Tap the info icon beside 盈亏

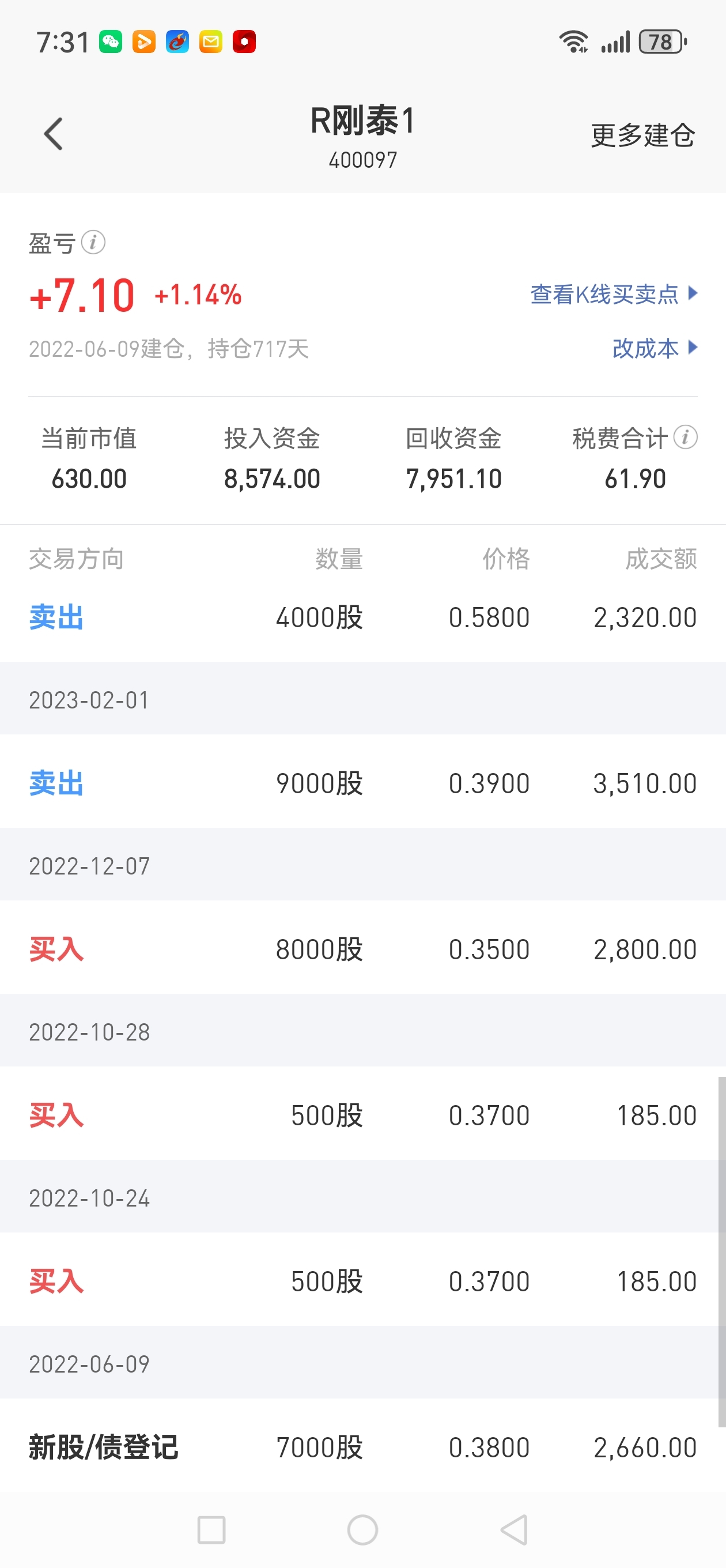click(x=93, y=242)
